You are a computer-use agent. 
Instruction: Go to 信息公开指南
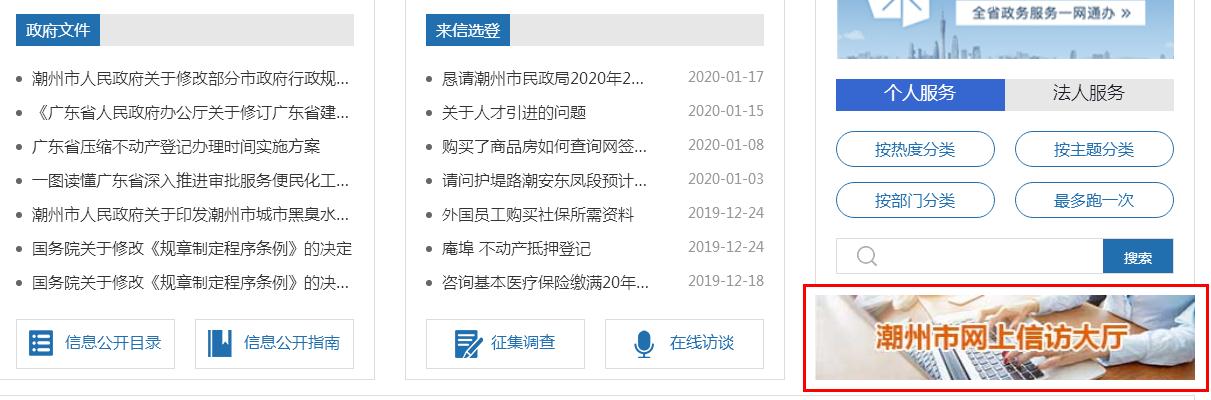click(x=274, y=343)
